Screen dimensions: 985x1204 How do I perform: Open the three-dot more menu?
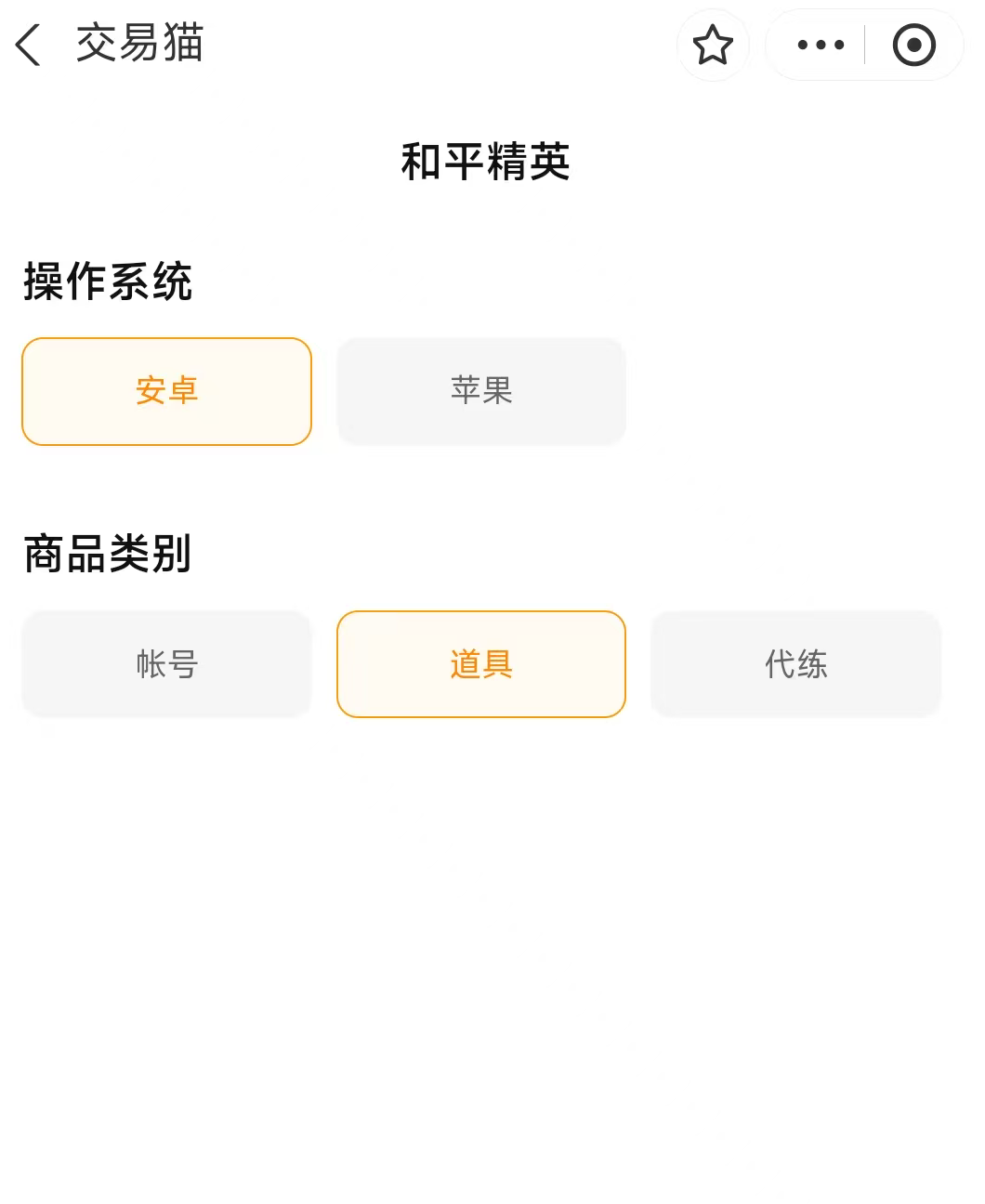coord(820,45)
